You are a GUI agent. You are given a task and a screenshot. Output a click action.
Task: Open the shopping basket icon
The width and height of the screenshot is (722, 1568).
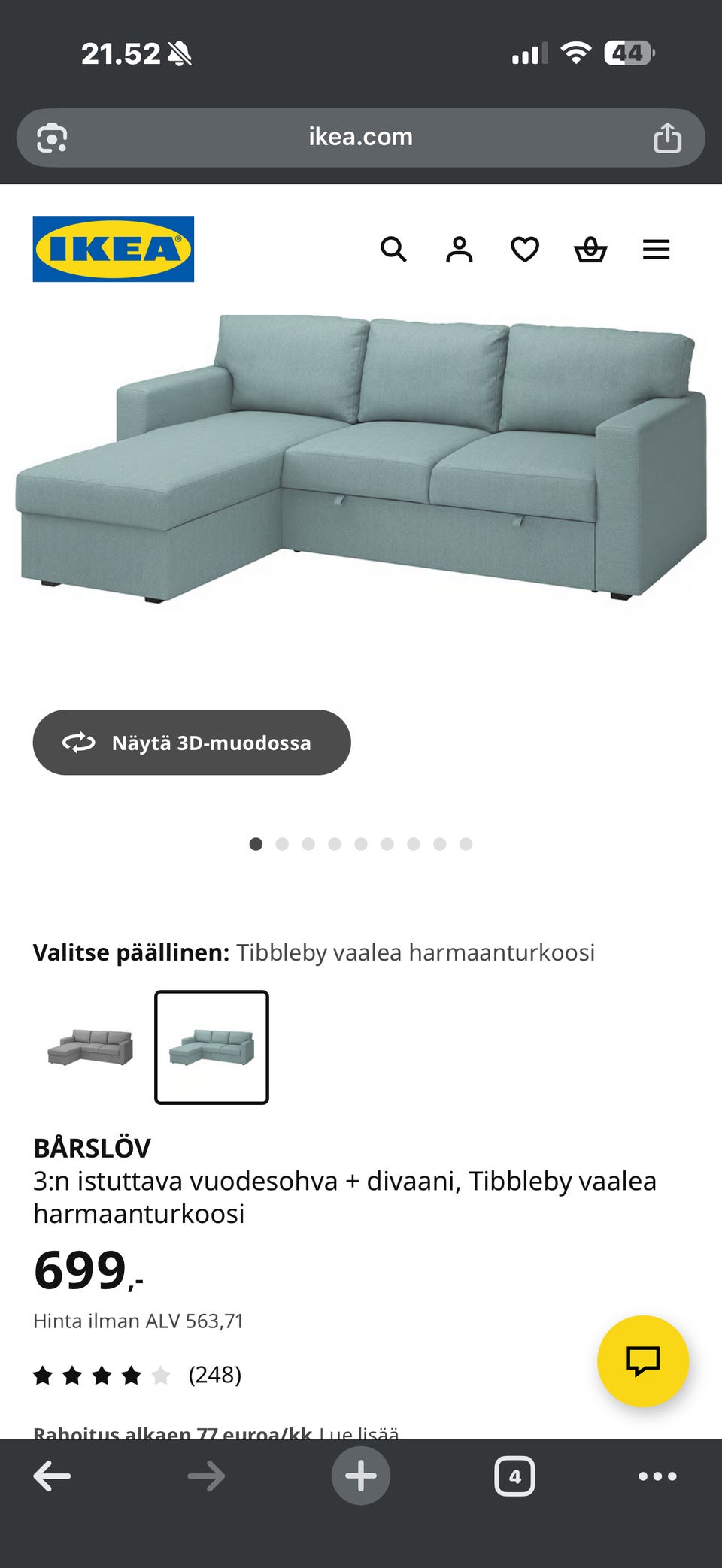click(591, 250)
